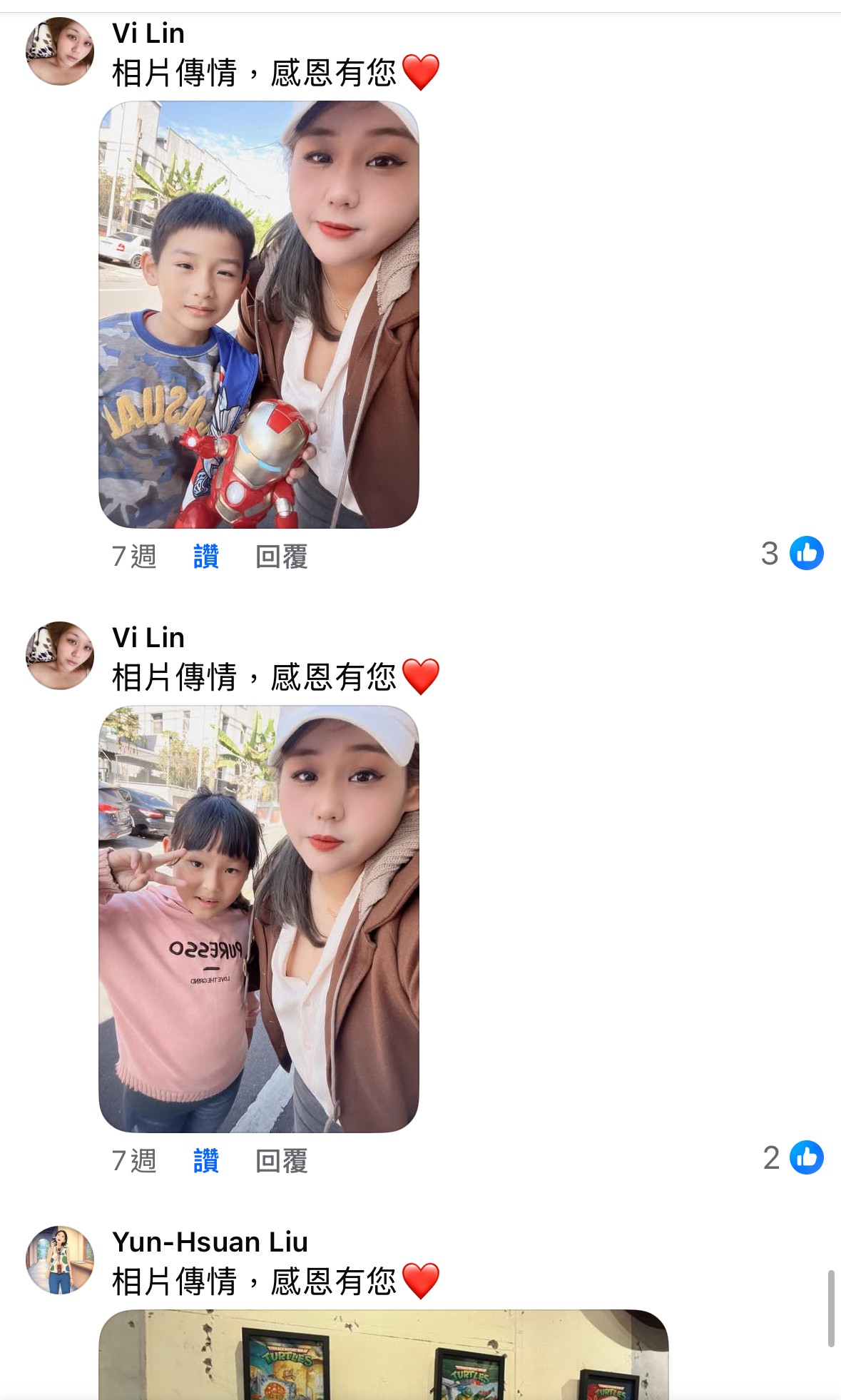View the 3 reactions on the first comment
The width and height of the screenshot is (841, 1400).
point(792,554)
